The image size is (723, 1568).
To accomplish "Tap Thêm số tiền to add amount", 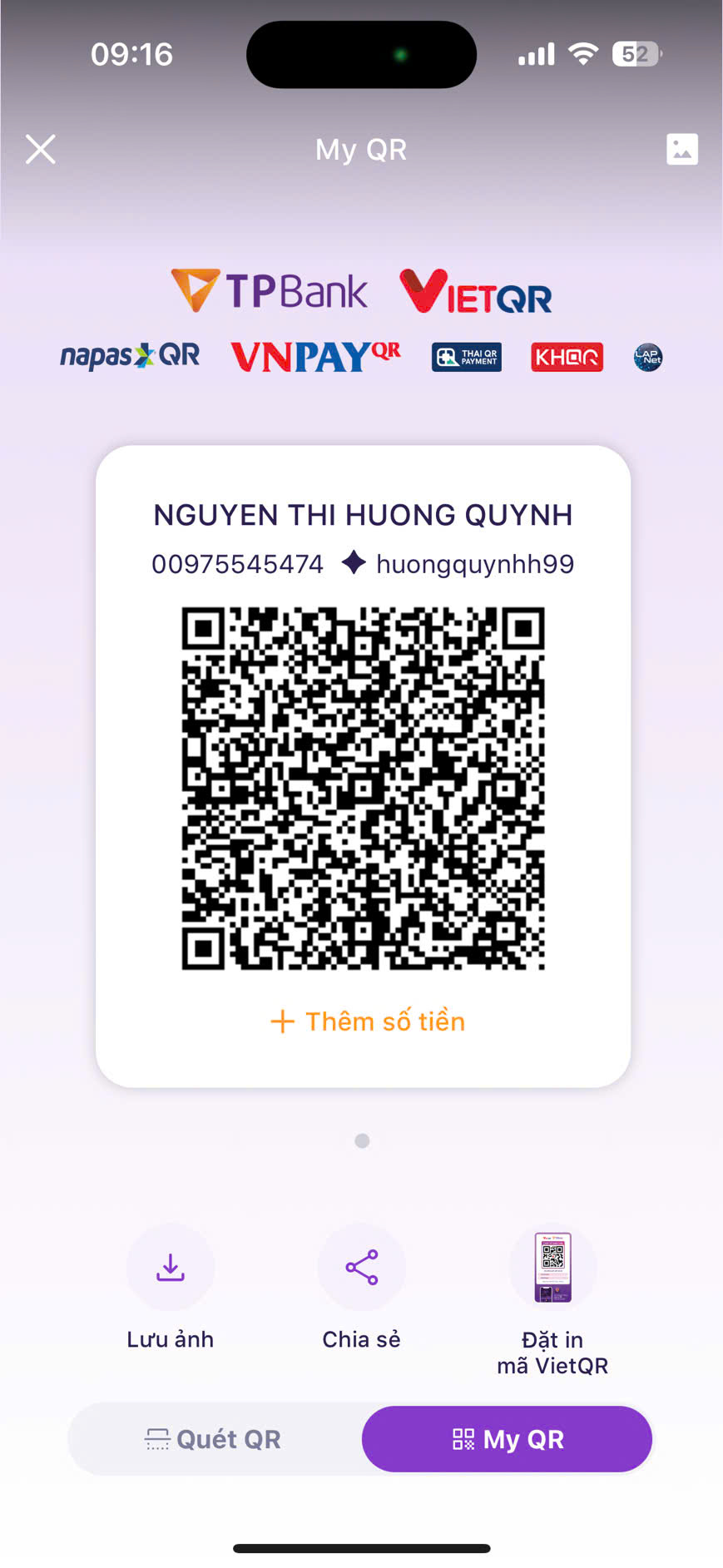I will (368, 1021).
